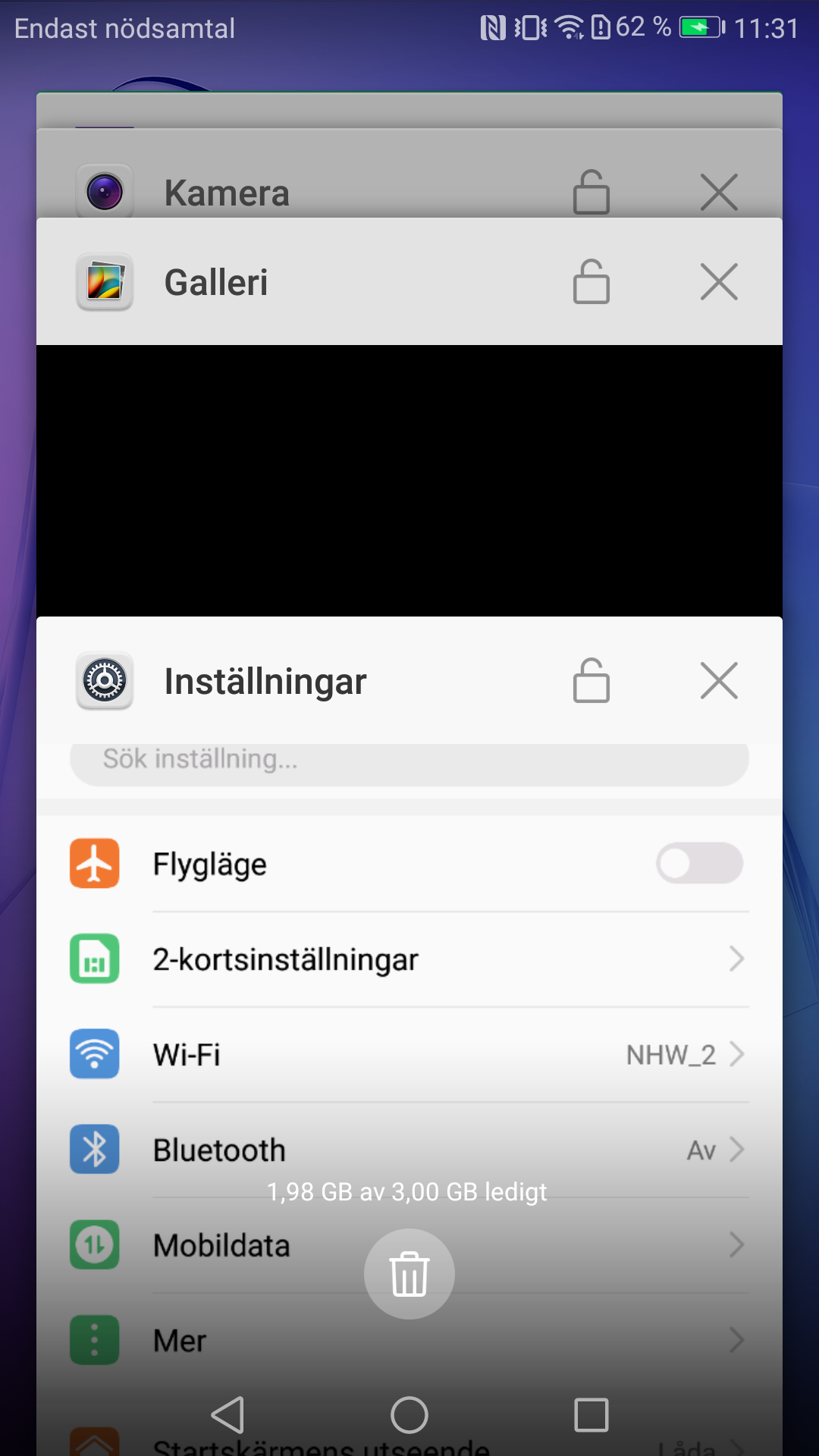Close the Kamera app card
This screenshot has height=1456, width=819.
pyautogui.click(x=719, y=193)
